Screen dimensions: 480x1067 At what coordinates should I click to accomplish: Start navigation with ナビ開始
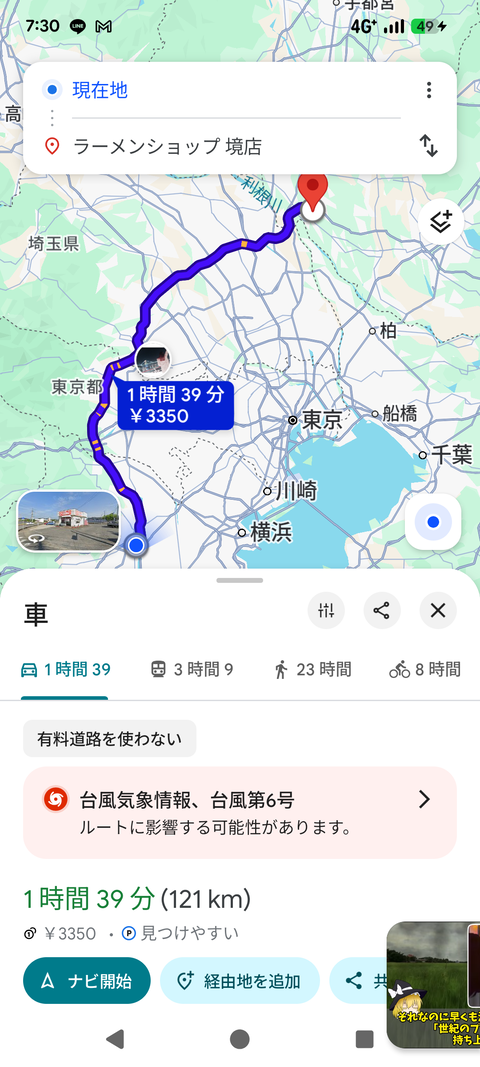coord(86,981)
